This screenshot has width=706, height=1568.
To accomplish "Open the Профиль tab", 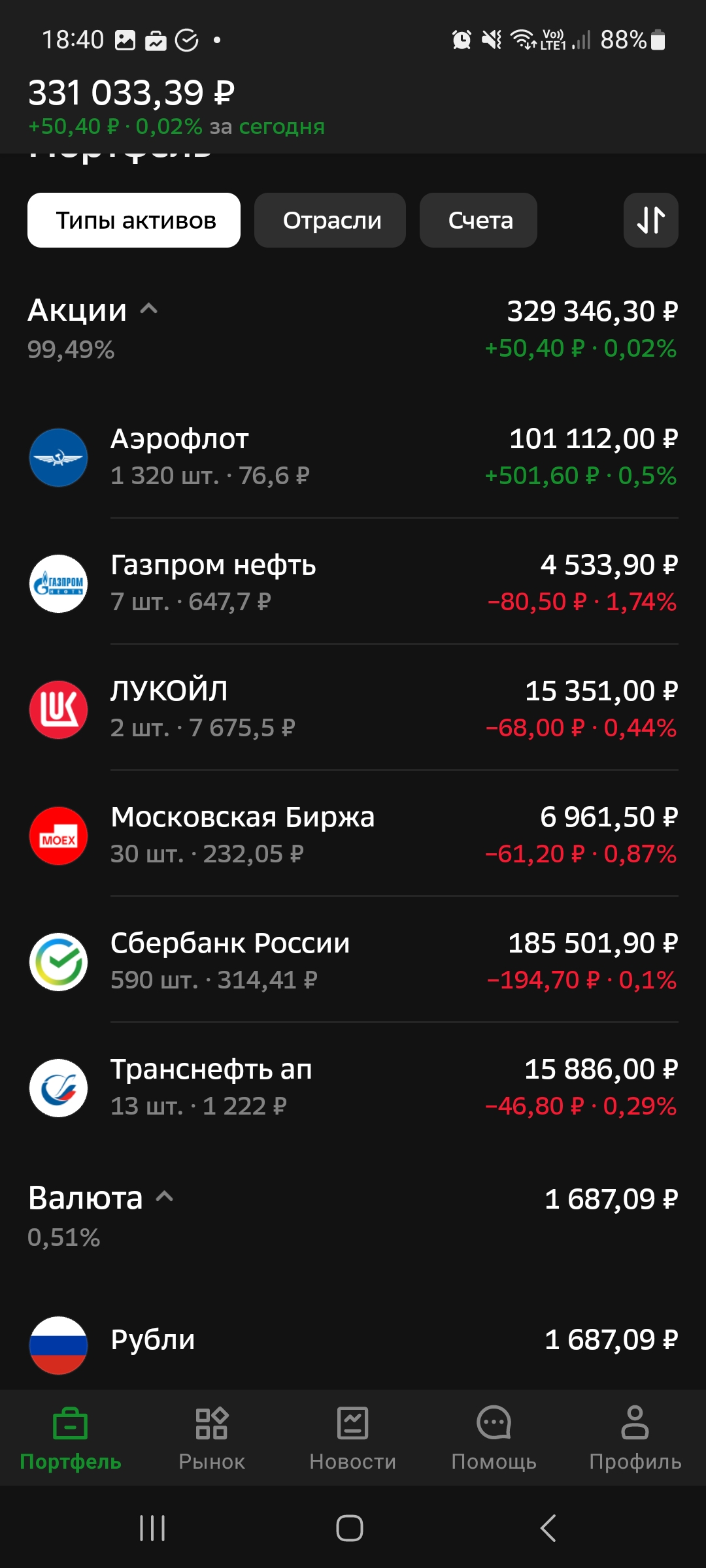I will 635,1437.
